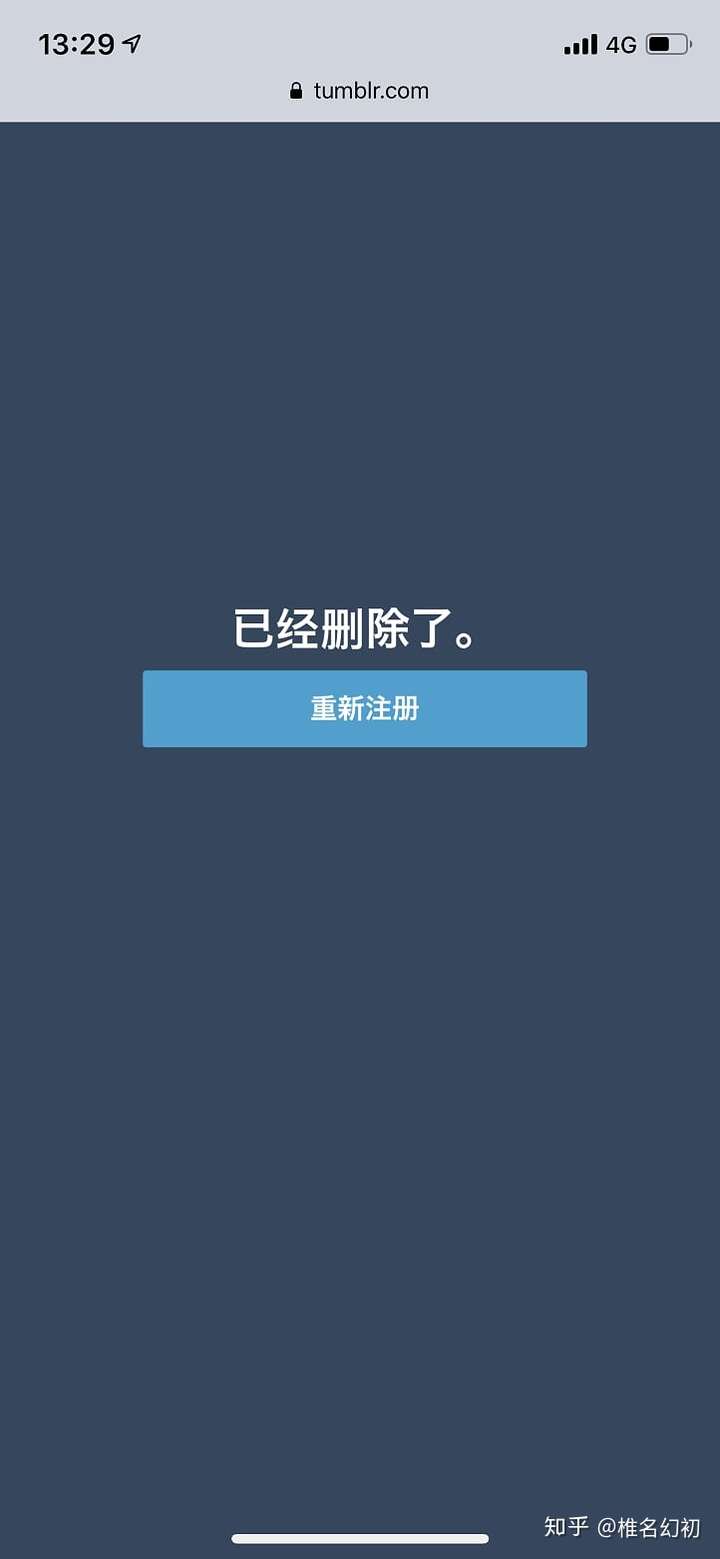The width and height of the screenshot is (720, 1559).
Task: Tap the tumblr.com address bar
Action: pyautogui.click(x=359, y=91)
